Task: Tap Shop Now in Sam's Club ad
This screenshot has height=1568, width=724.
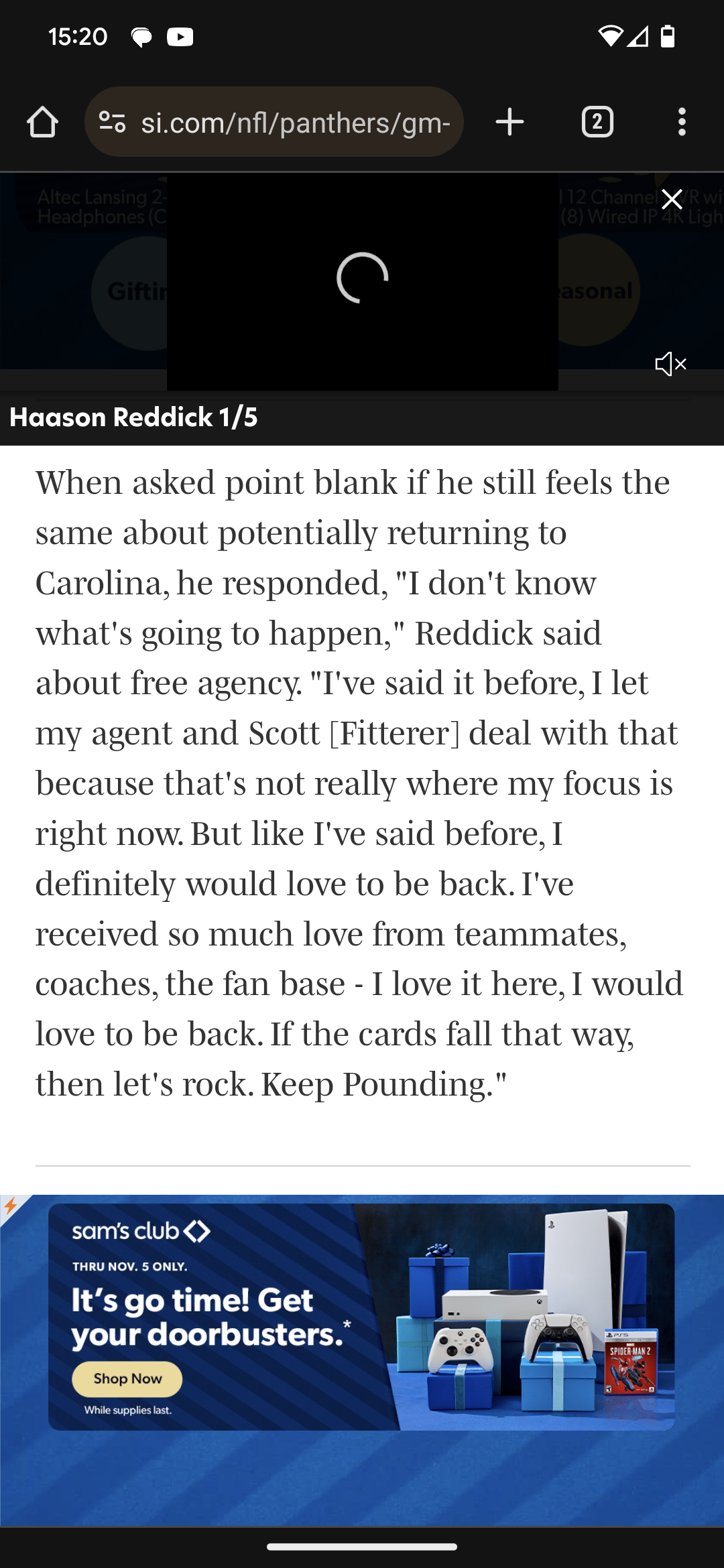Action: tap(127, 1378)
